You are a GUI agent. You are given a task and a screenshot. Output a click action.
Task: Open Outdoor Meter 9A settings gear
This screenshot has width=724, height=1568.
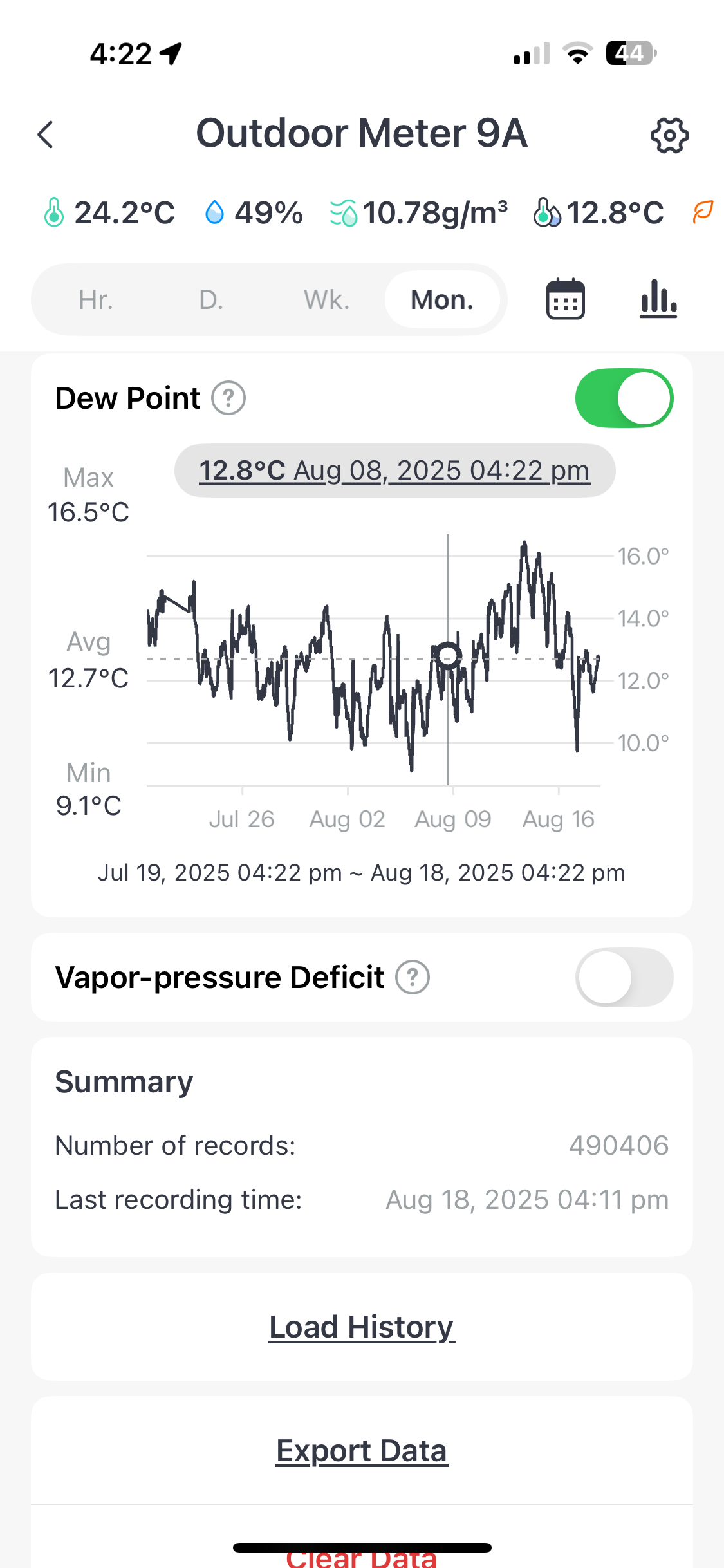[669, 135]
